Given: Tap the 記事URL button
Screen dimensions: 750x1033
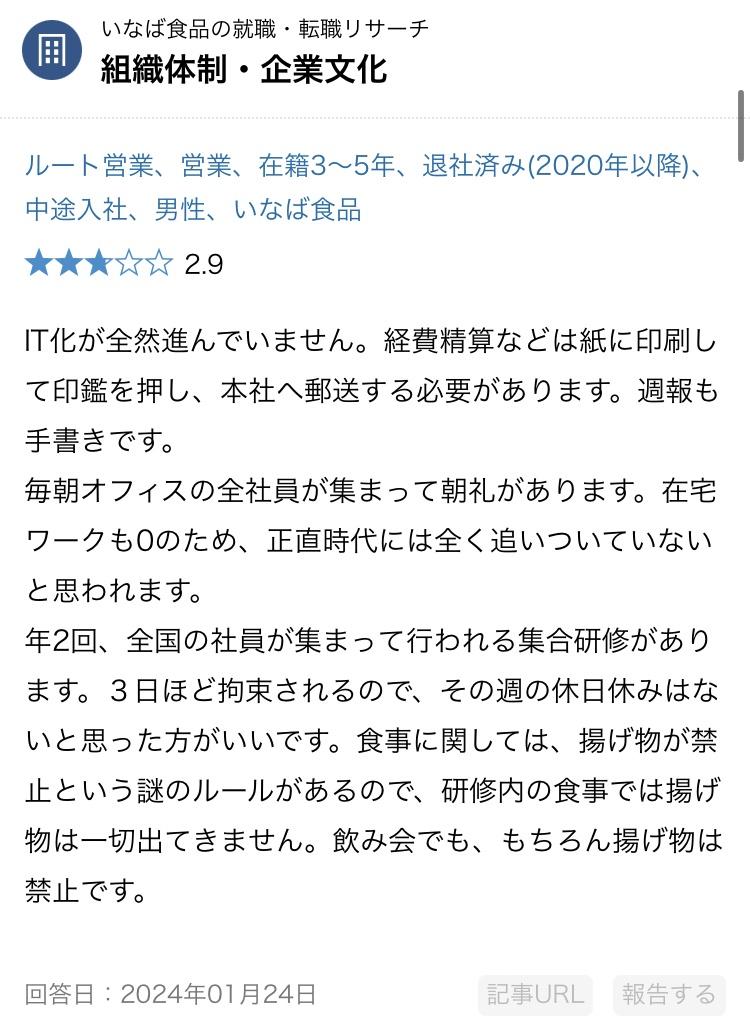Looking at the screenshot, I should point(535,994).
